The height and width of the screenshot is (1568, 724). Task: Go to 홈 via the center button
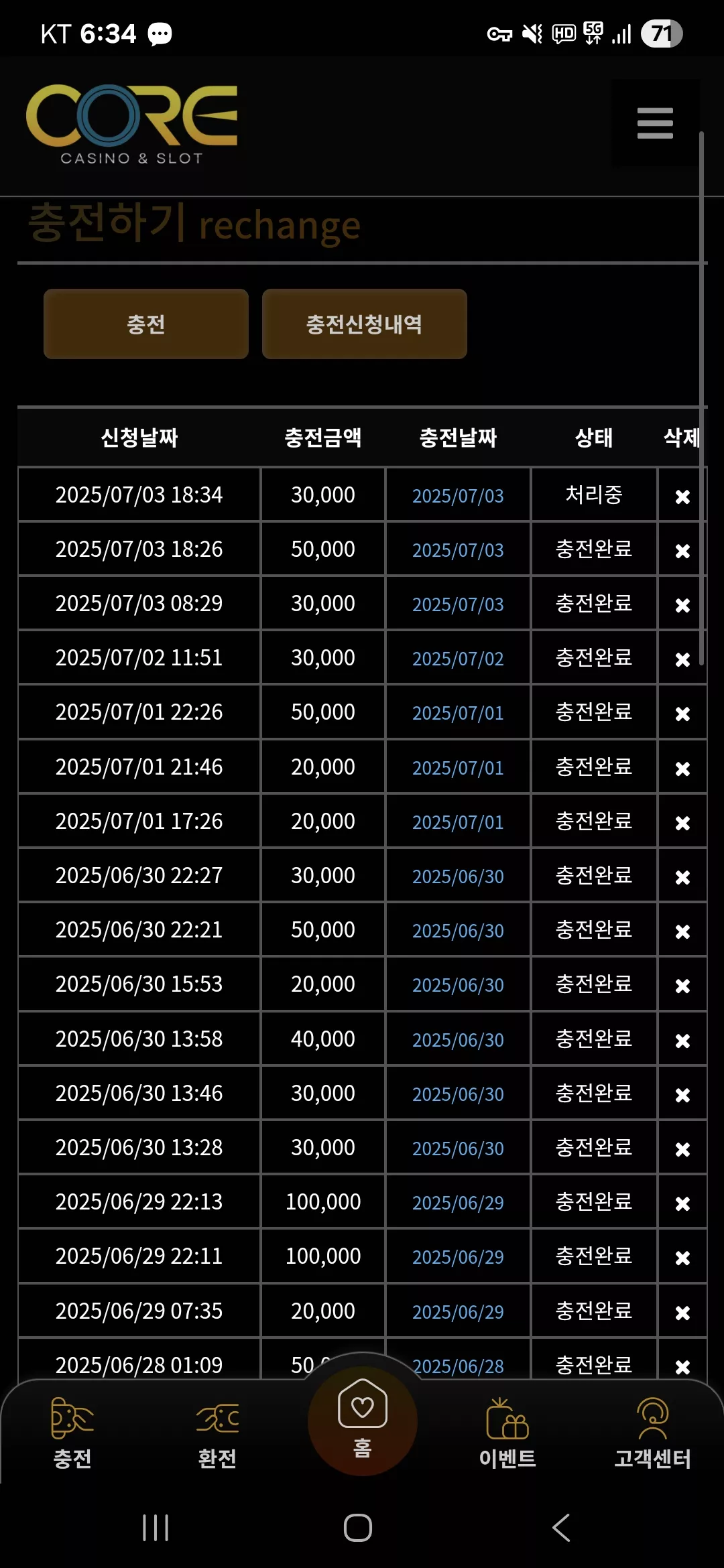click(x=363, y=1421)
